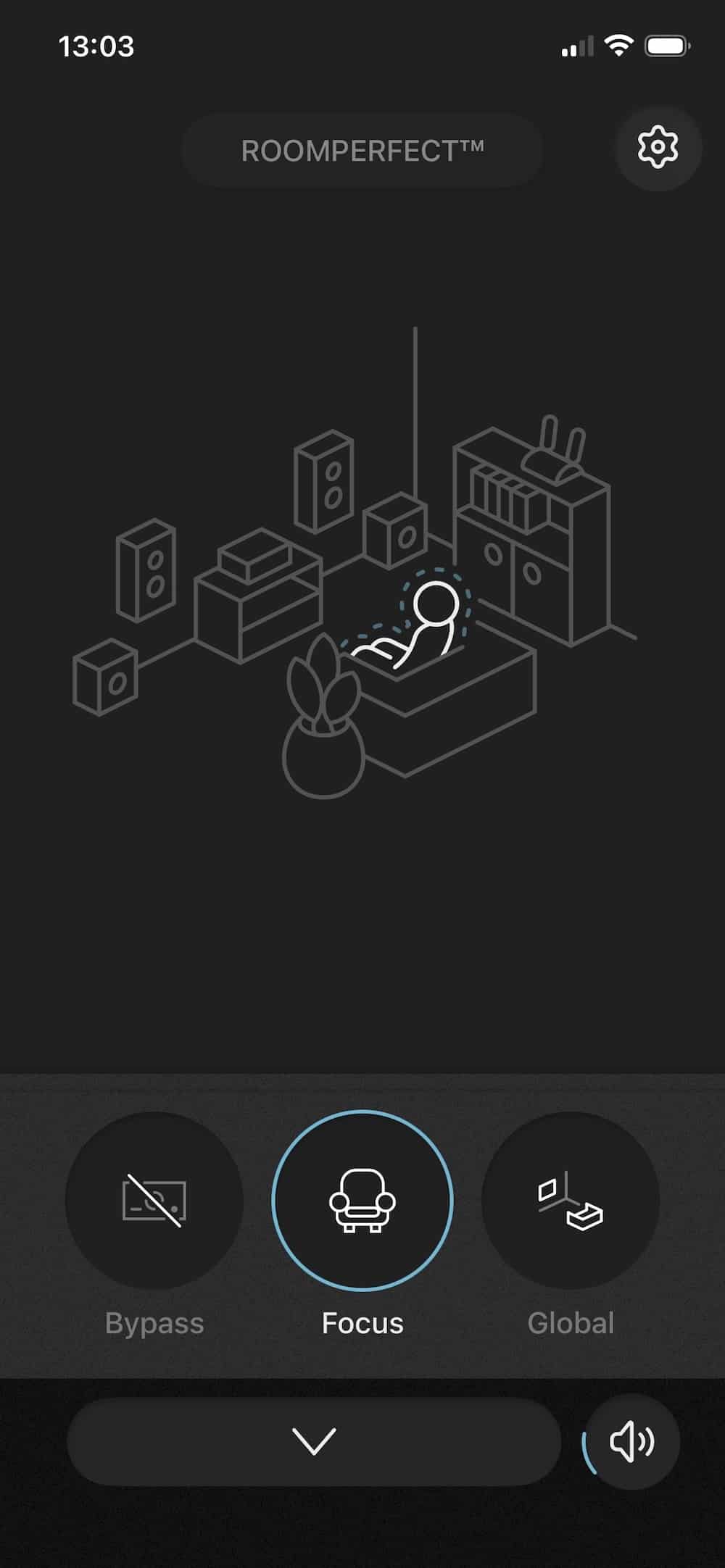The height and width of the screenshot is (1568, 725).
Task: Switch to Bypass mode
Action: 154,1201
